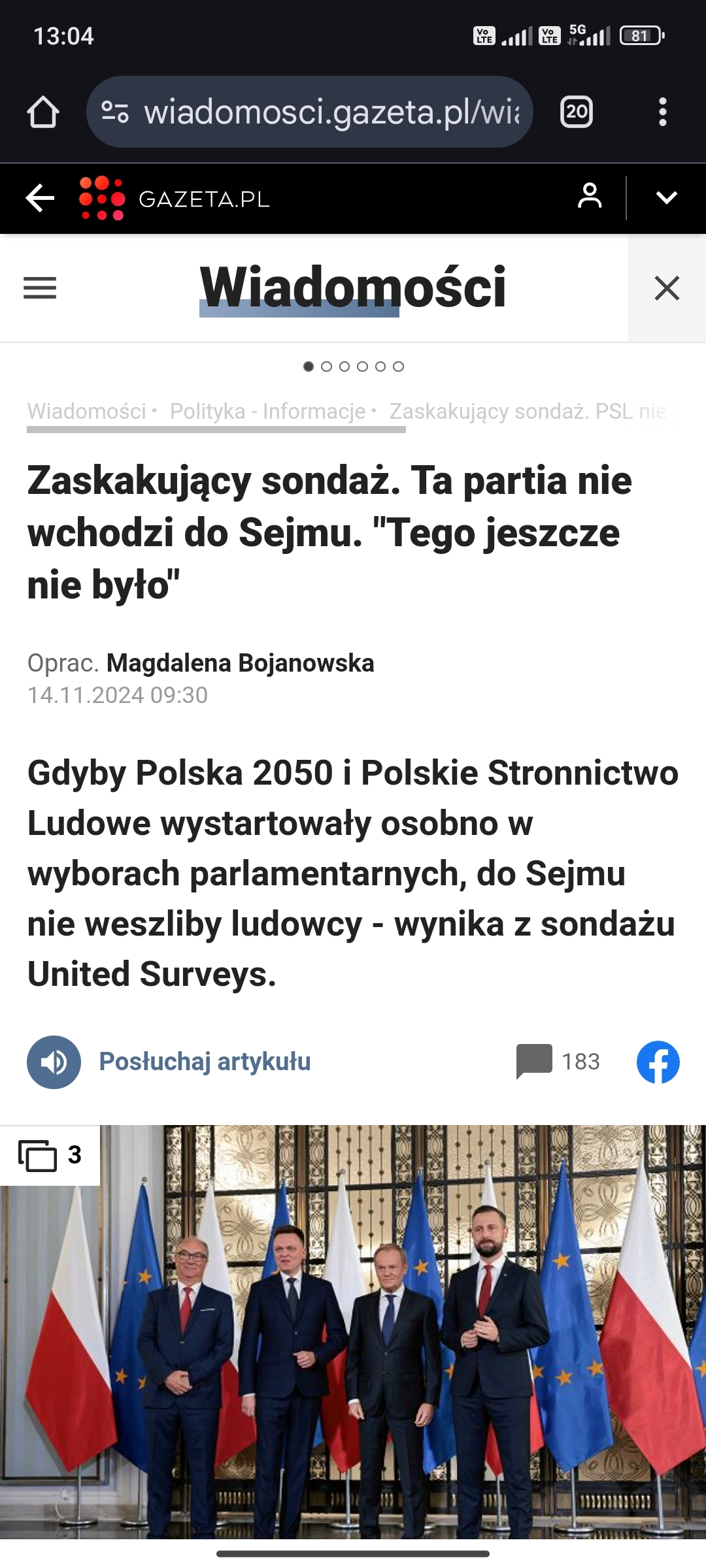Open the 183 comments
The width and height of the screenshot is (706, 1568).
pos(558,1062)
